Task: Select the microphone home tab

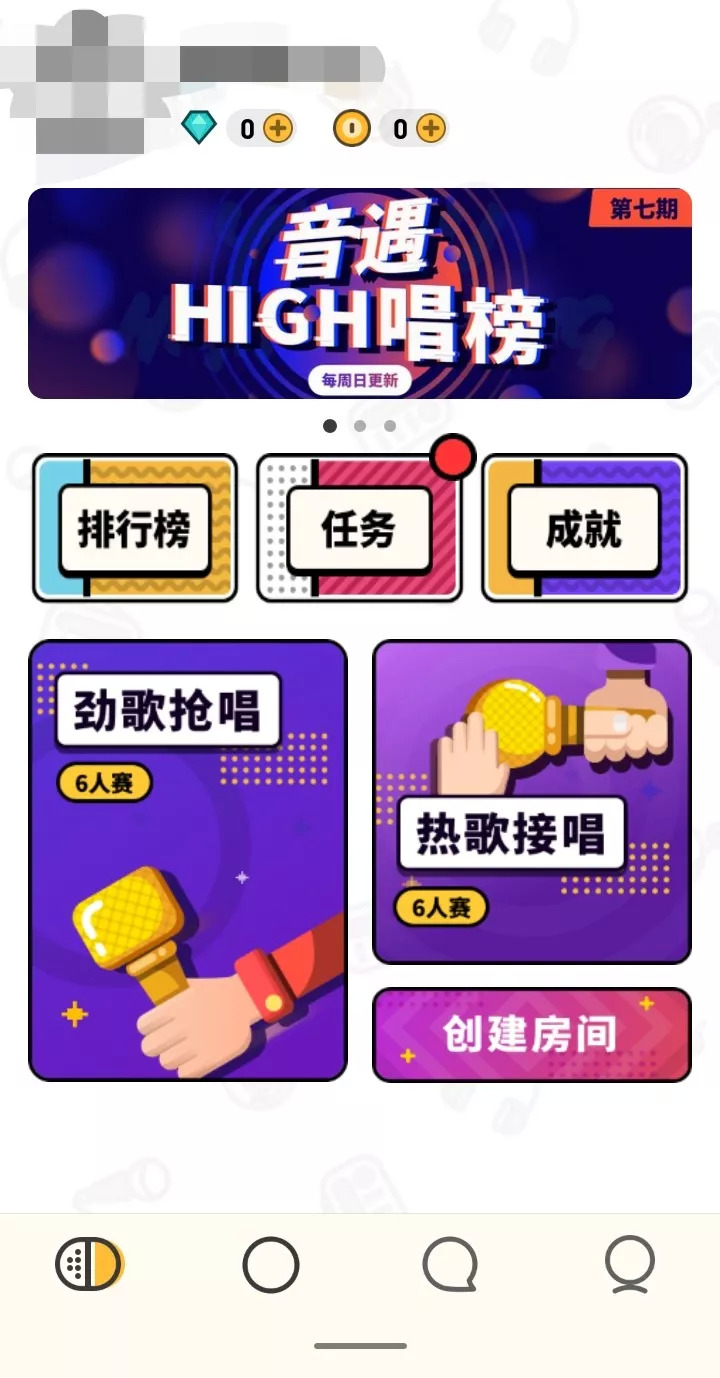Action: pos(90,1265)
